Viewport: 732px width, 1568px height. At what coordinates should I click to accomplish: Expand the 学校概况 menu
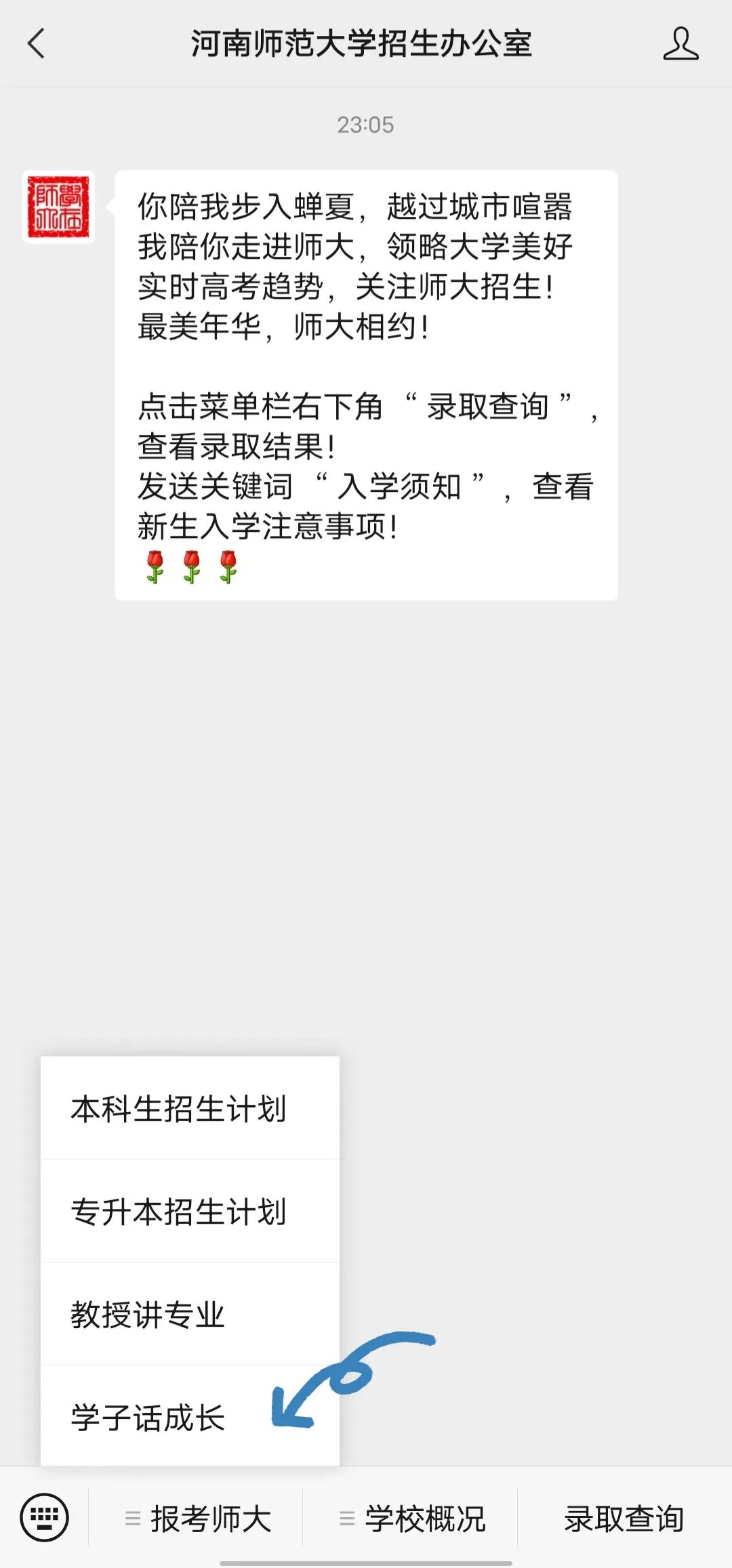411,1518
